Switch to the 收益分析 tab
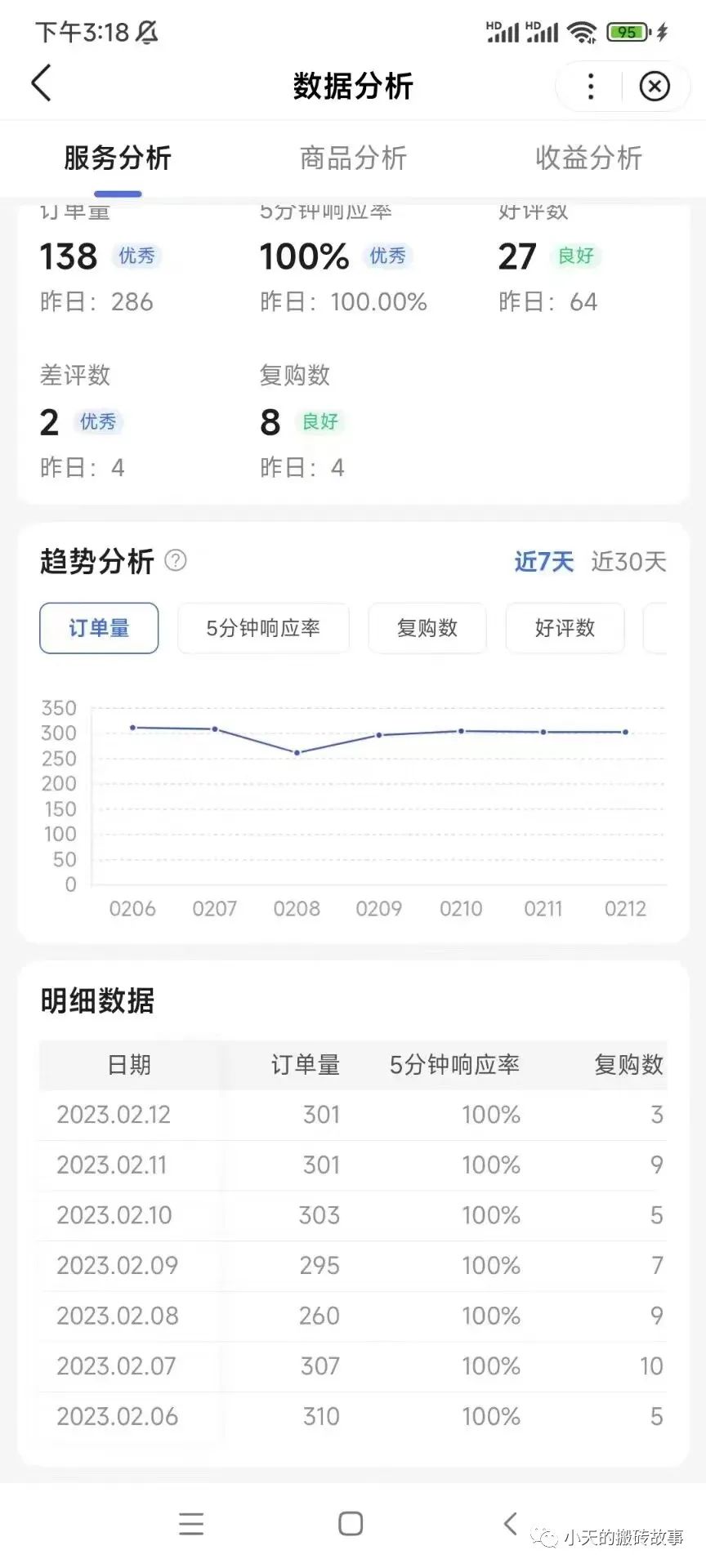 588,158
